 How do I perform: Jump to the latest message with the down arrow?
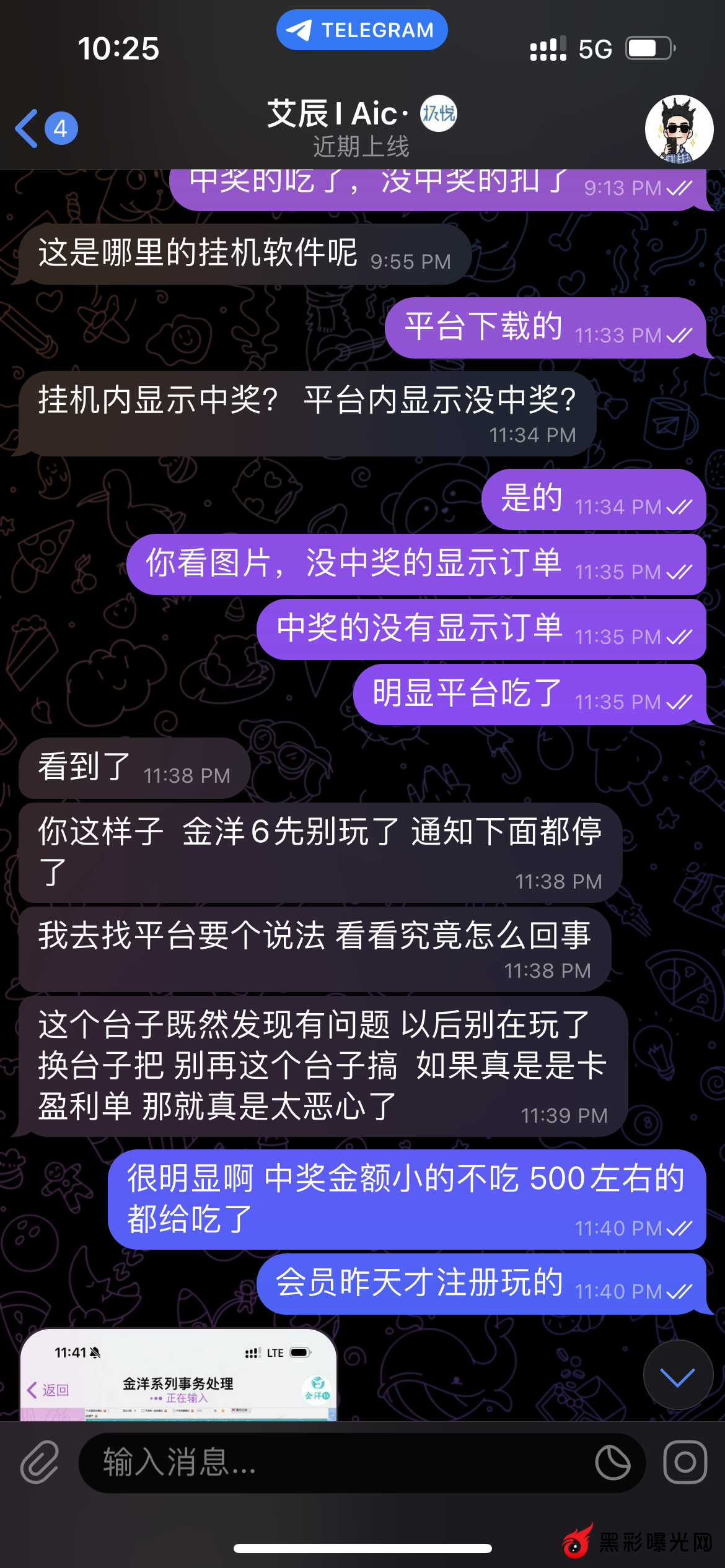pos(677,1377)
